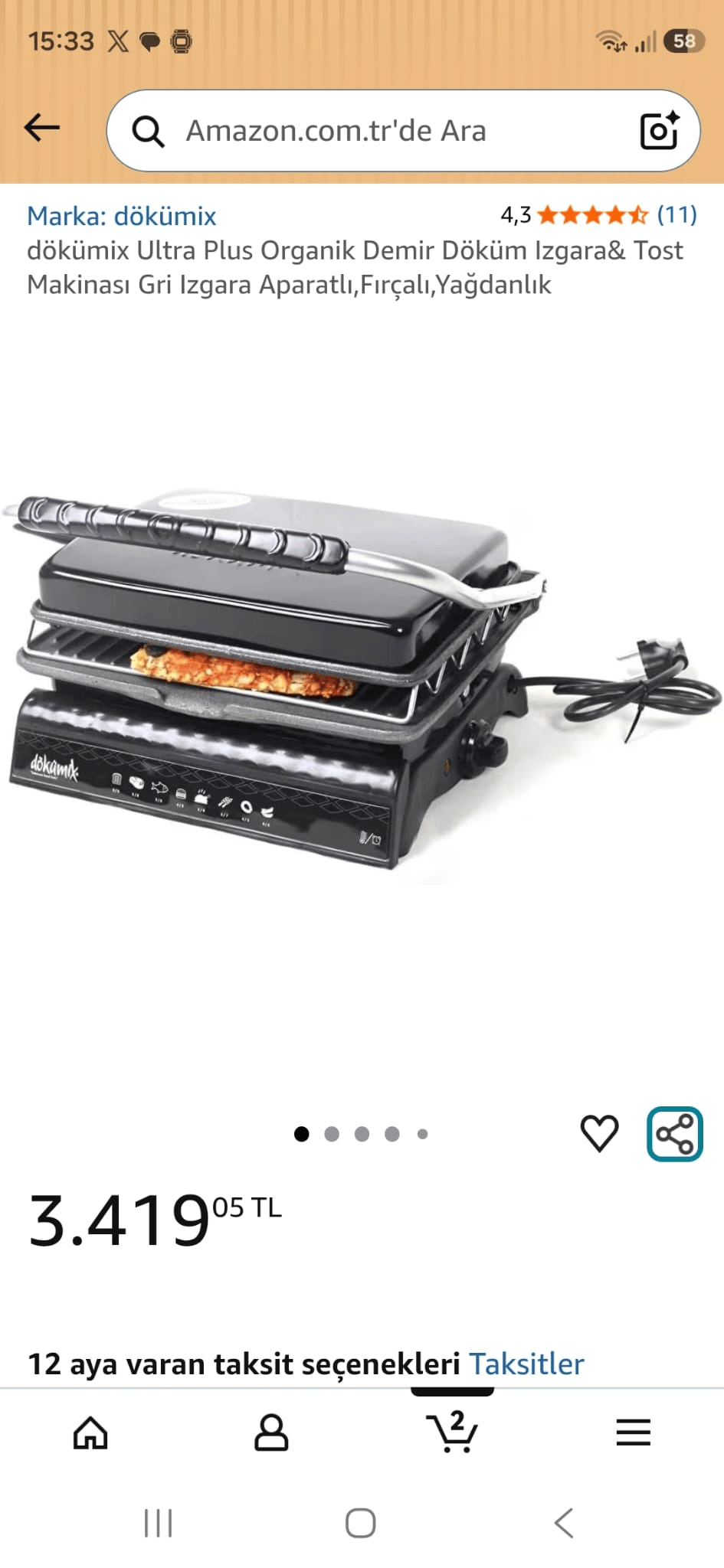Screen dimensions: 724x1568
Task: Open the Marka: dökümix brand link
Action: [122, 216]
